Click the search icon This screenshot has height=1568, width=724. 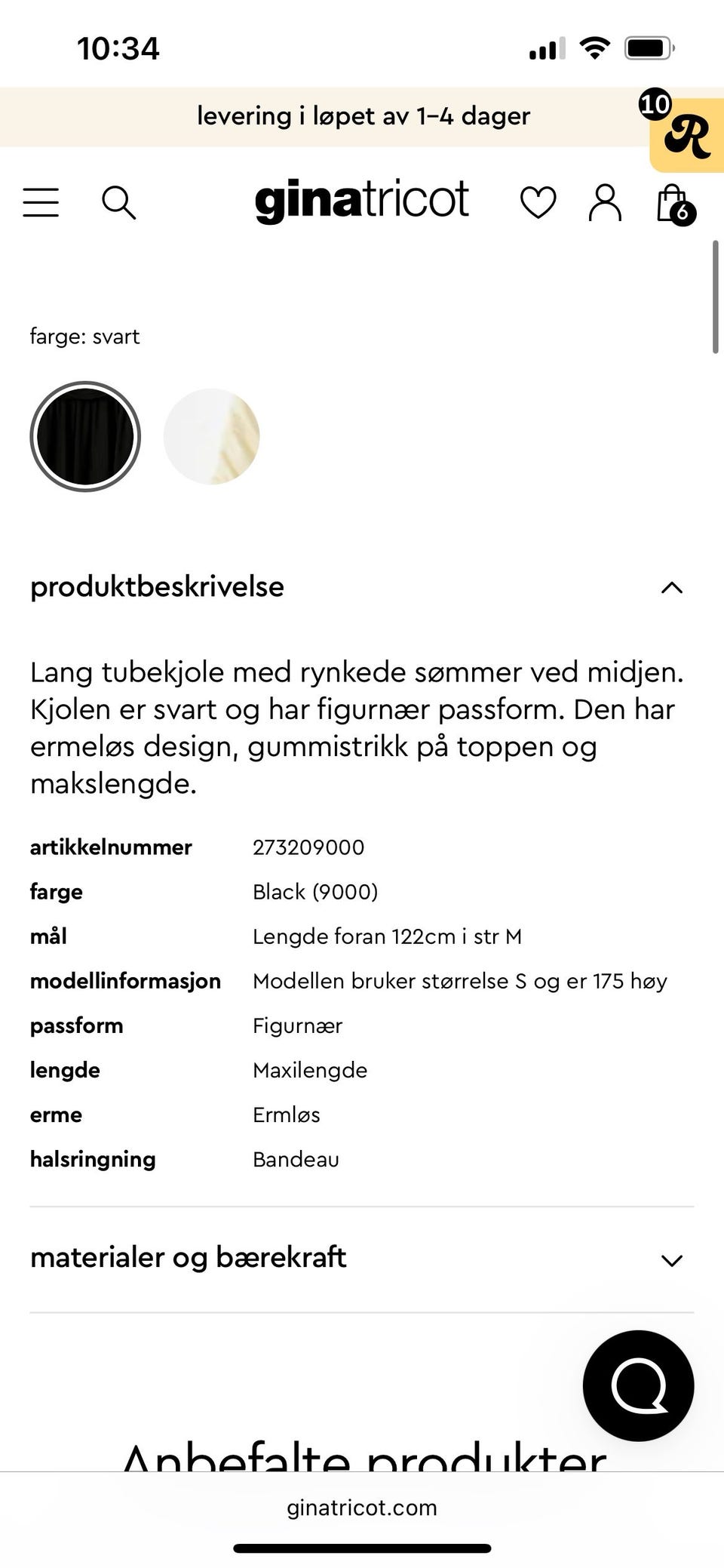[119, 202]
